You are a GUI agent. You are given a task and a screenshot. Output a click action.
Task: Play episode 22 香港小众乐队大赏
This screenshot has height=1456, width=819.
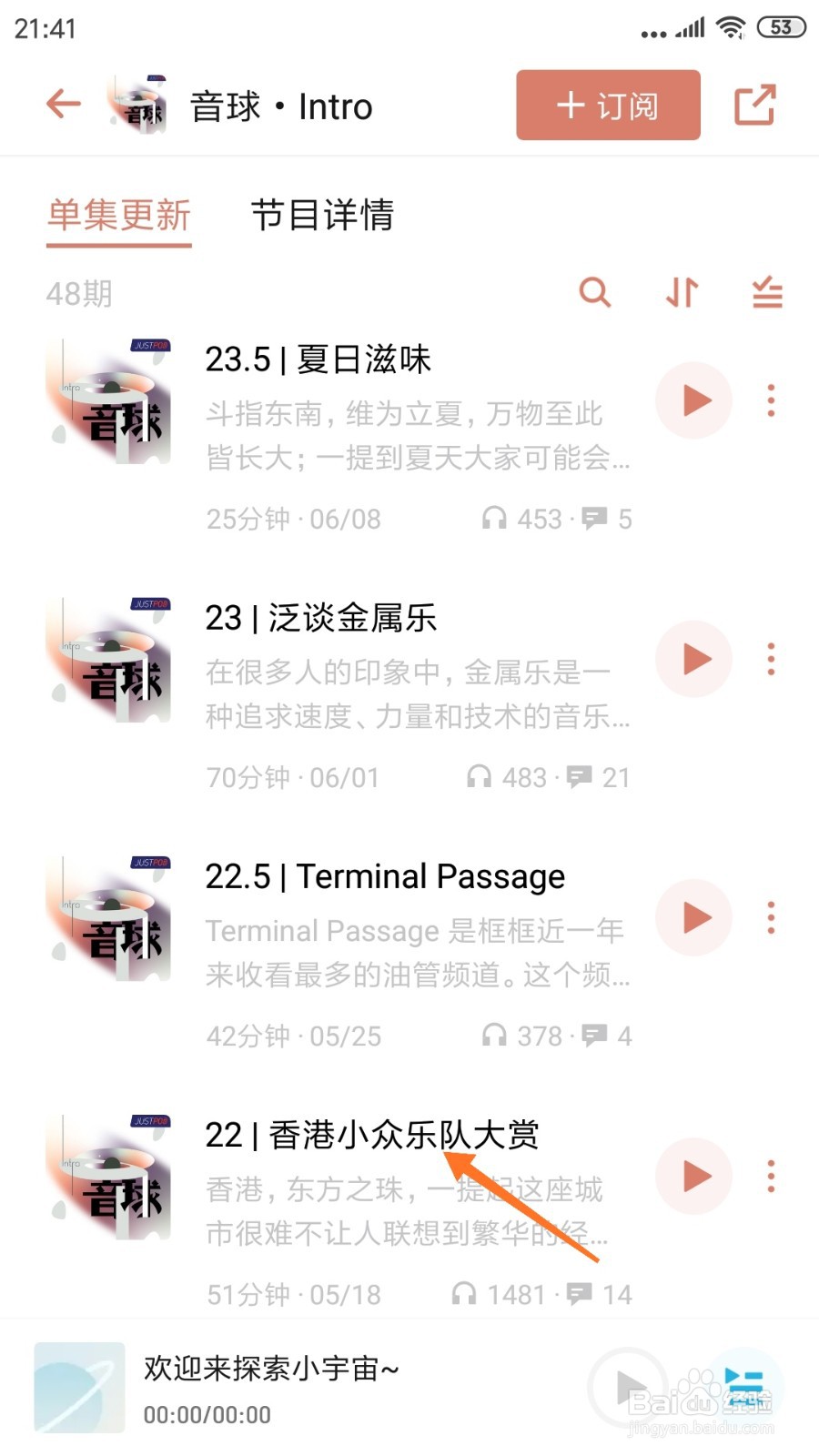coord(693,1176)
